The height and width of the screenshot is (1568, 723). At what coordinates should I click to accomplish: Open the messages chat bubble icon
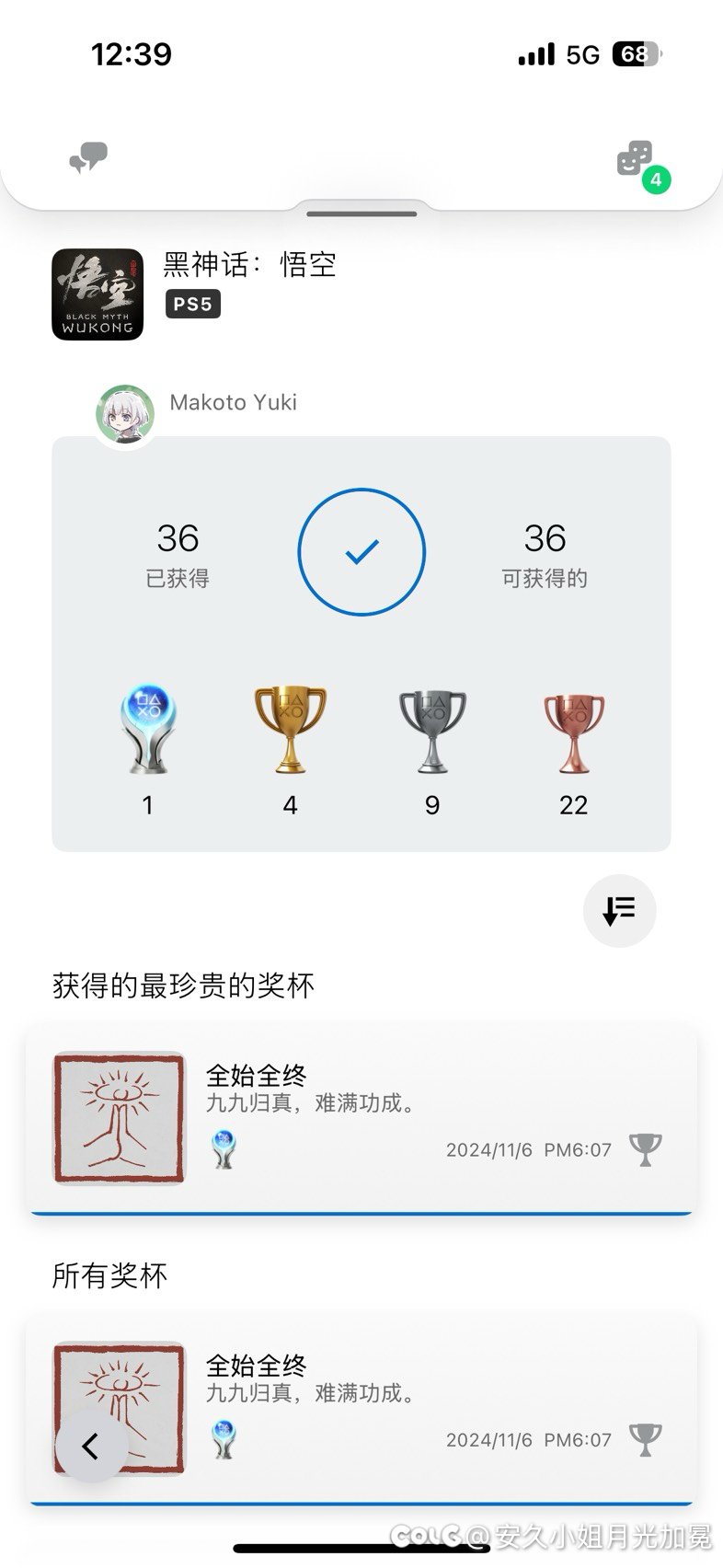click(89, 158)
